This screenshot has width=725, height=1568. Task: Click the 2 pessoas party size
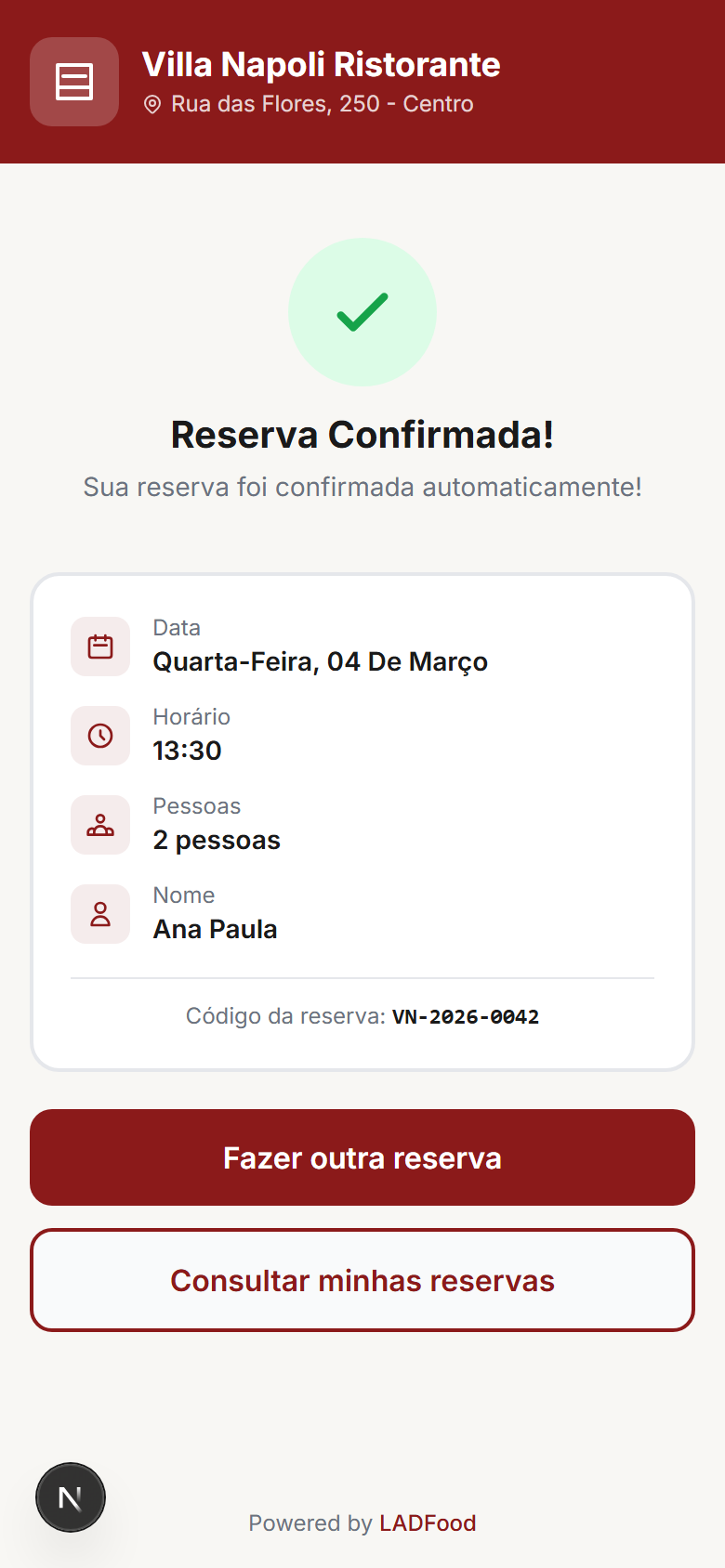(217, 840)
